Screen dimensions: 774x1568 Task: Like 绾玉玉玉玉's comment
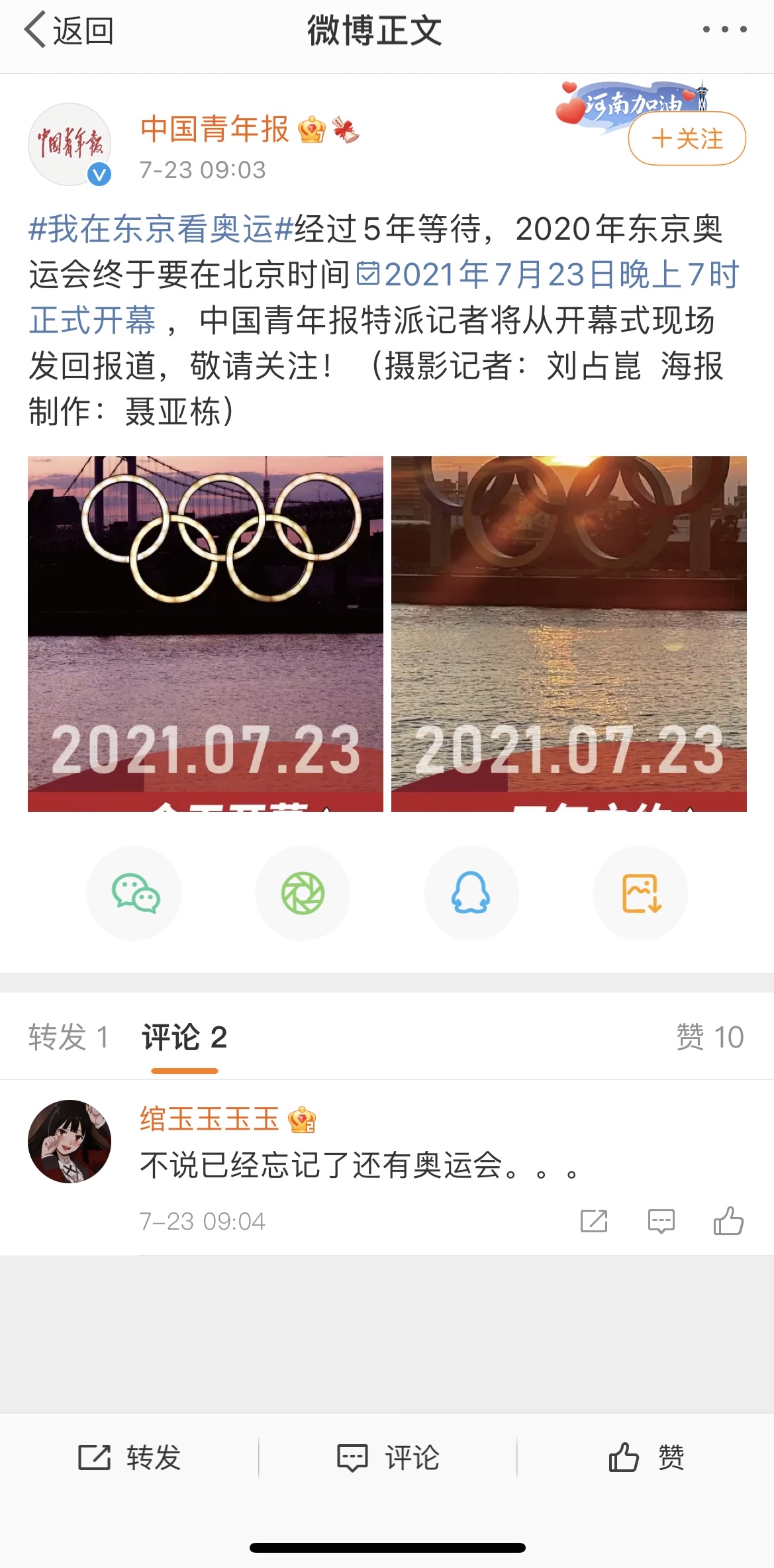(x=728, y=1221)
